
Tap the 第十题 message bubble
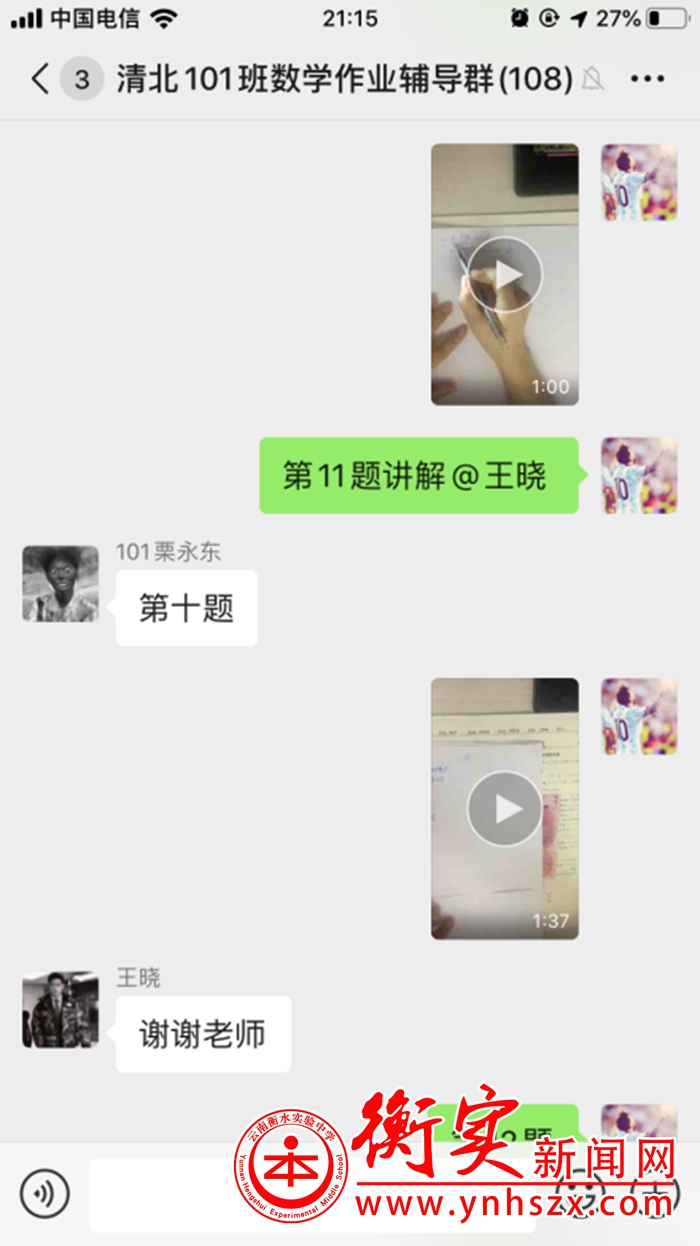(186, 608)
